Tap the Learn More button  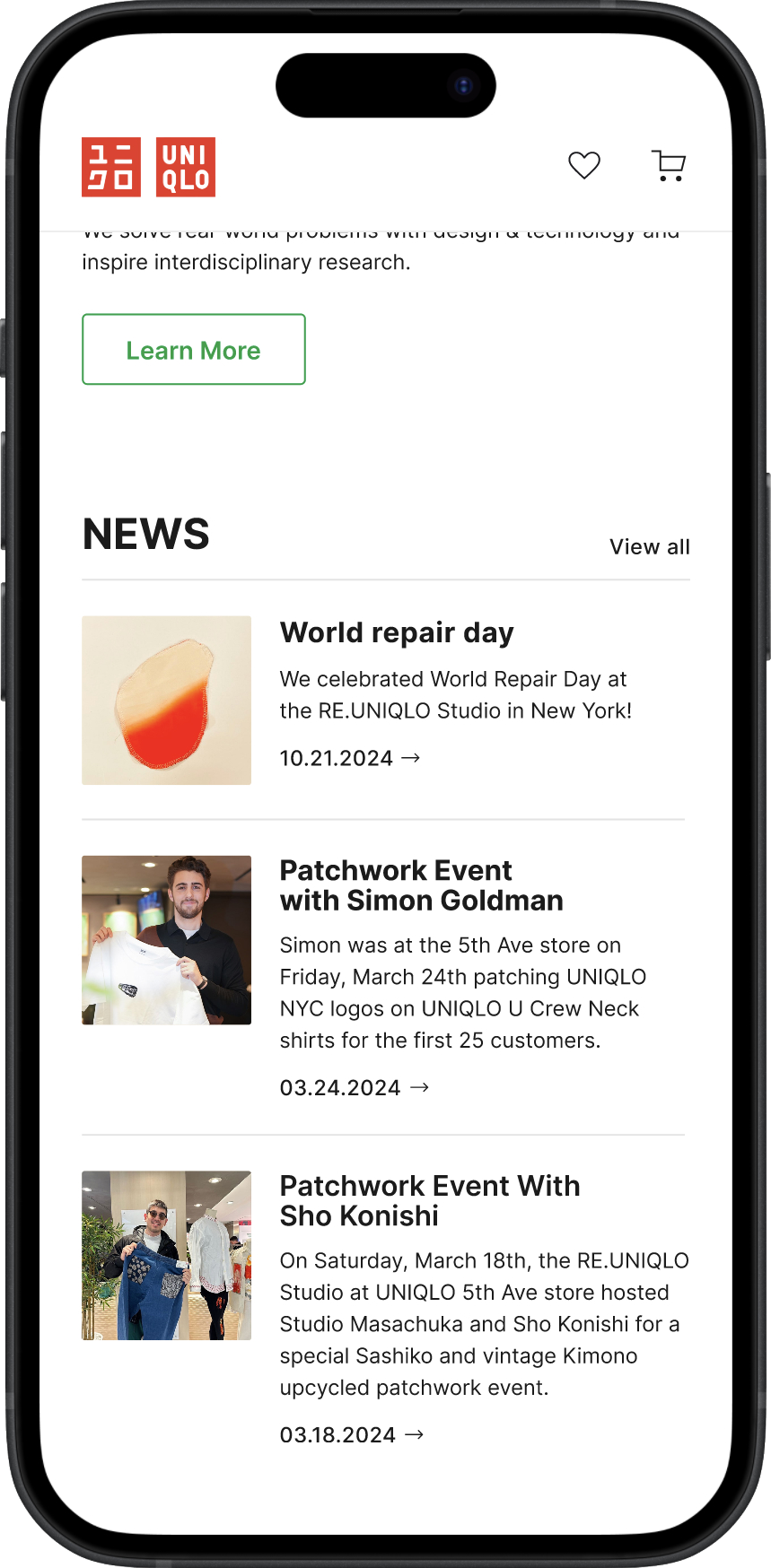coord(194,350)
